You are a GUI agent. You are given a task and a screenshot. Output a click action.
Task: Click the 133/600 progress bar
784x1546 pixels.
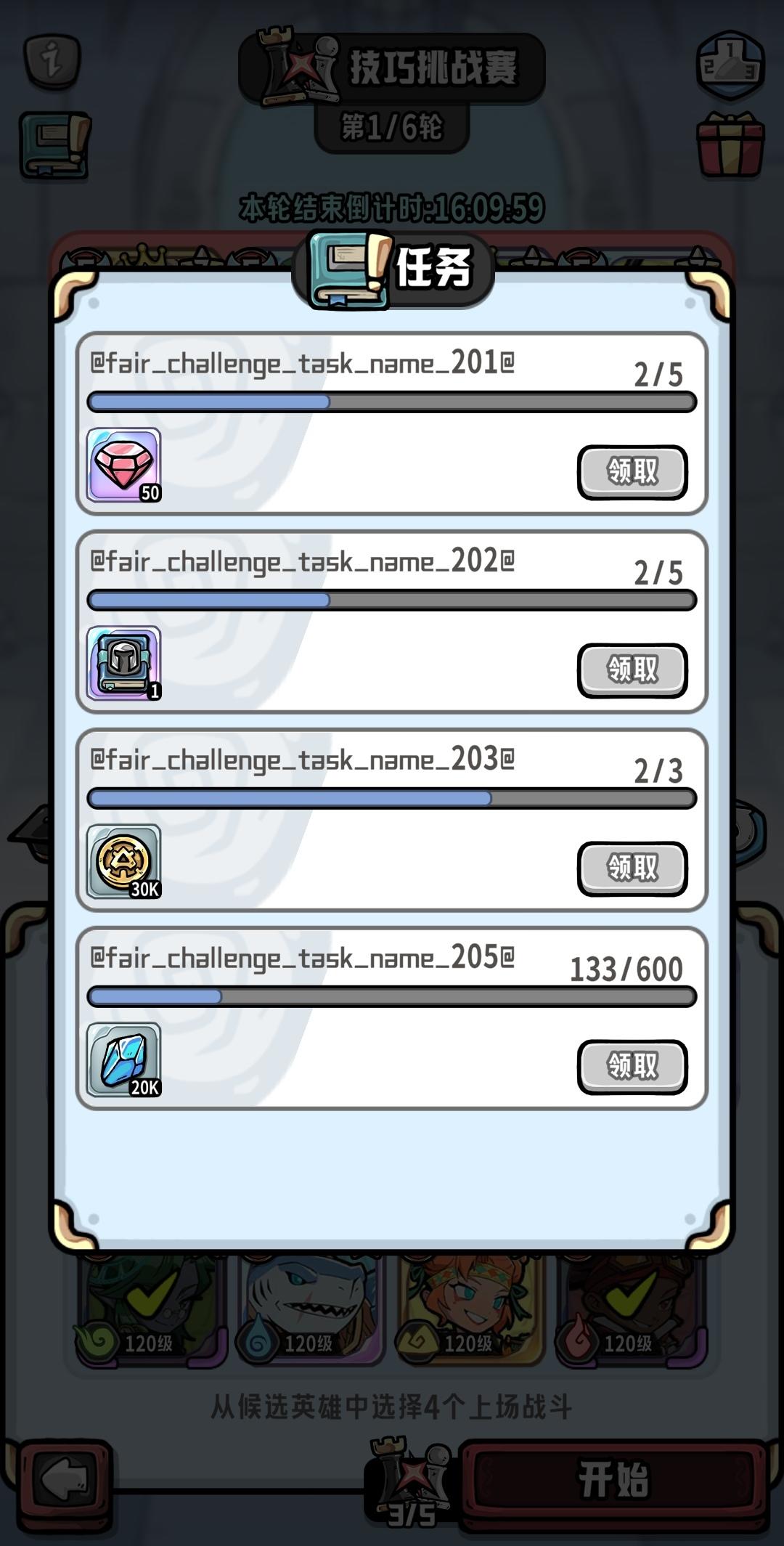tap(392, 996)
